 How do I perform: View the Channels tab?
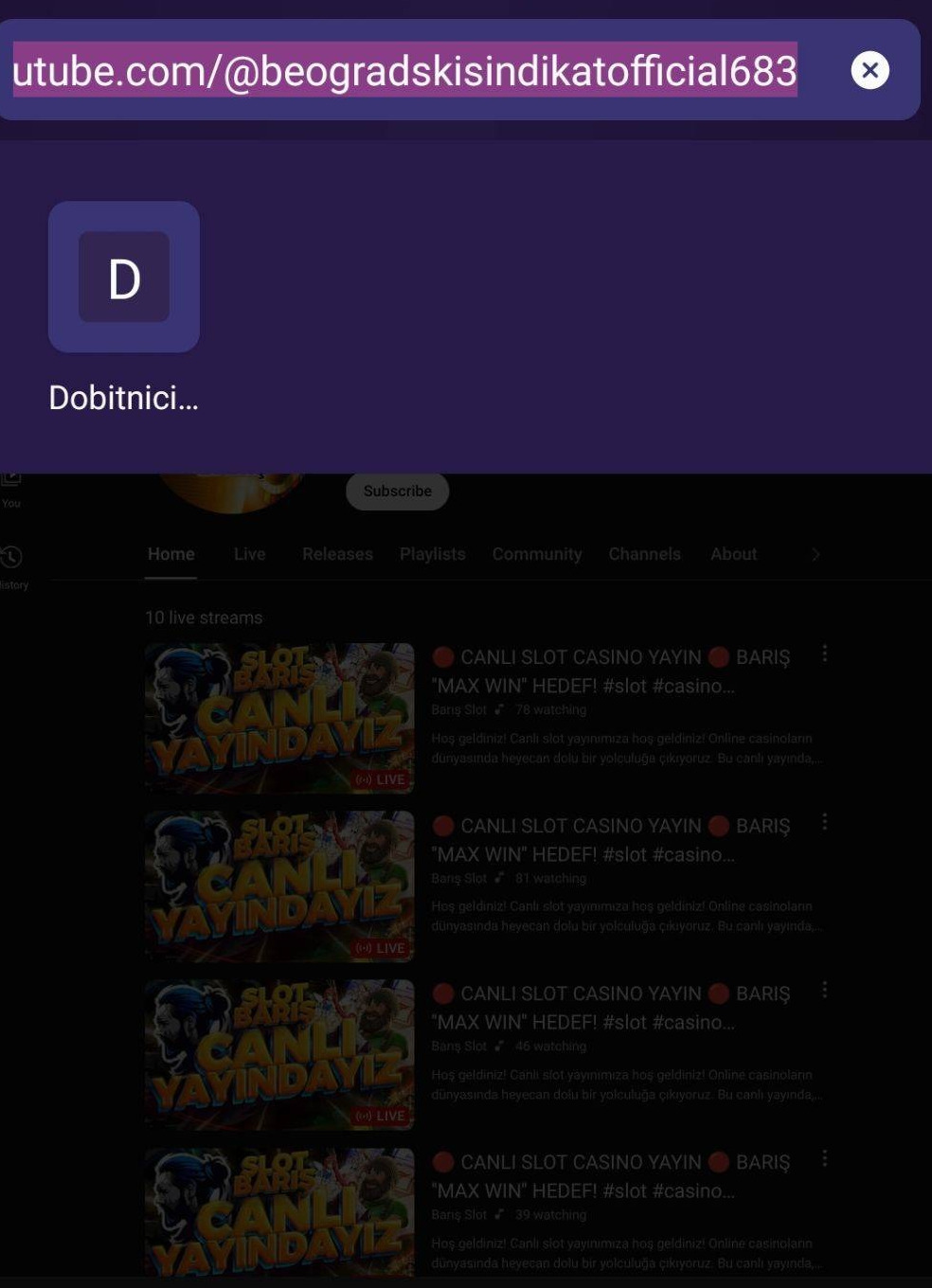pyautogui.click(x=644, y=554)
